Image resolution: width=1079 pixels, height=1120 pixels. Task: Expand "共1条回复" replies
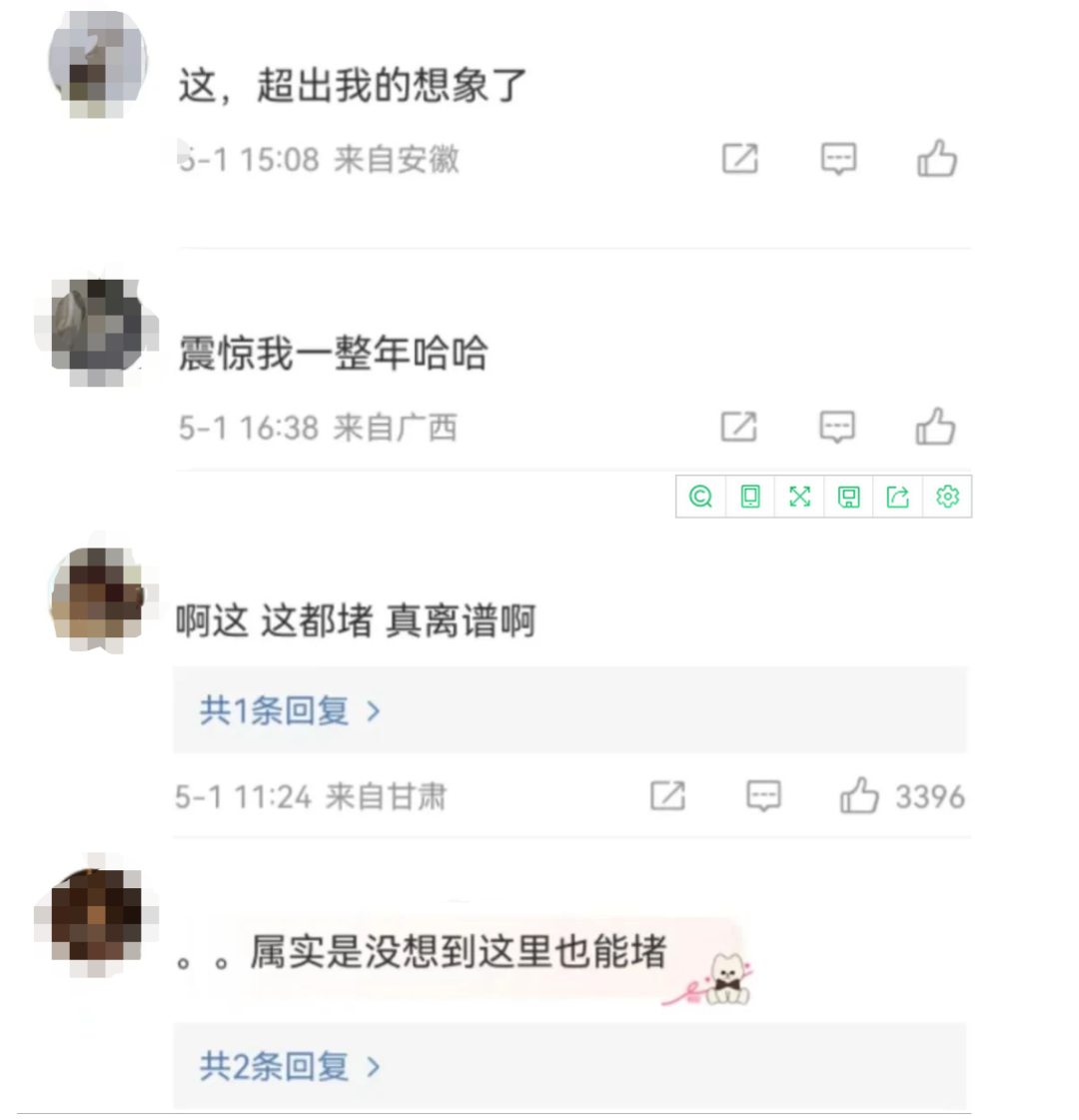coord(290,711)
